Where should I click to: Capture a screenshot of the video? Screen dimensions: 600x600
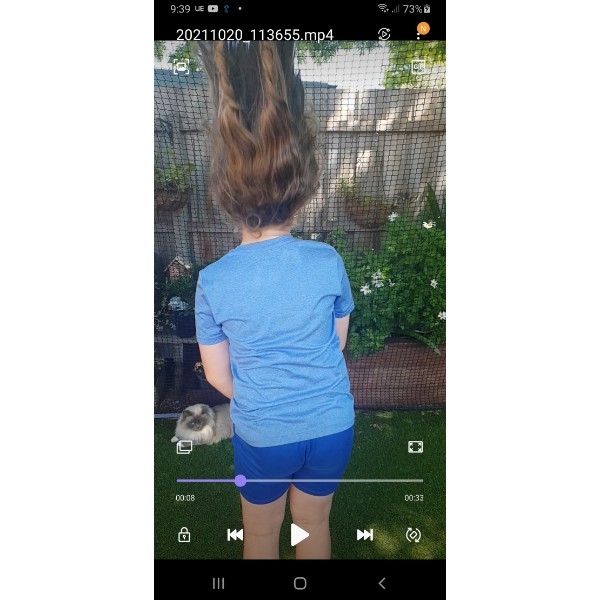point(181,67)
